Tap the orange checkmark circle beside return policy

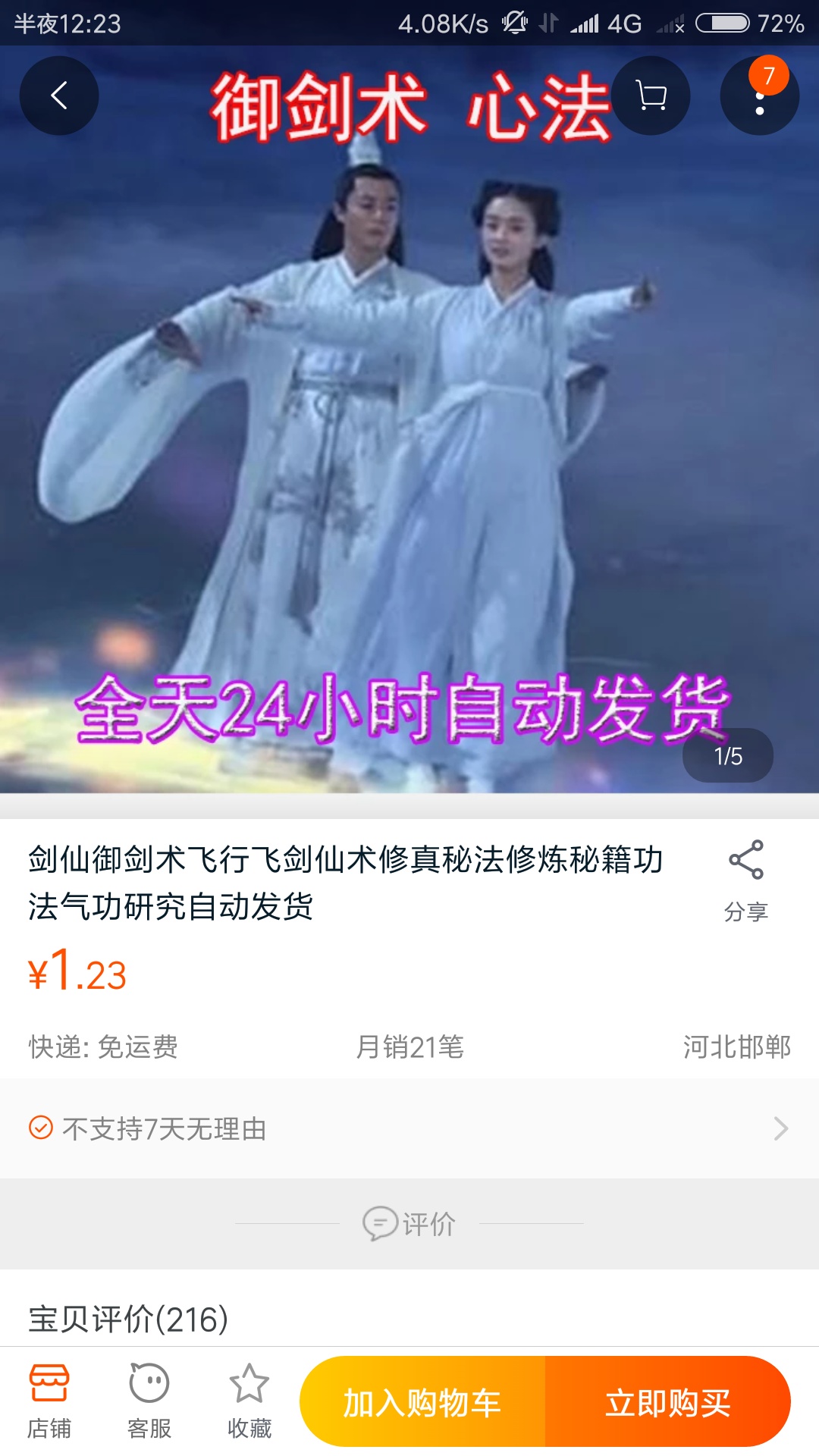point(39,1129)
